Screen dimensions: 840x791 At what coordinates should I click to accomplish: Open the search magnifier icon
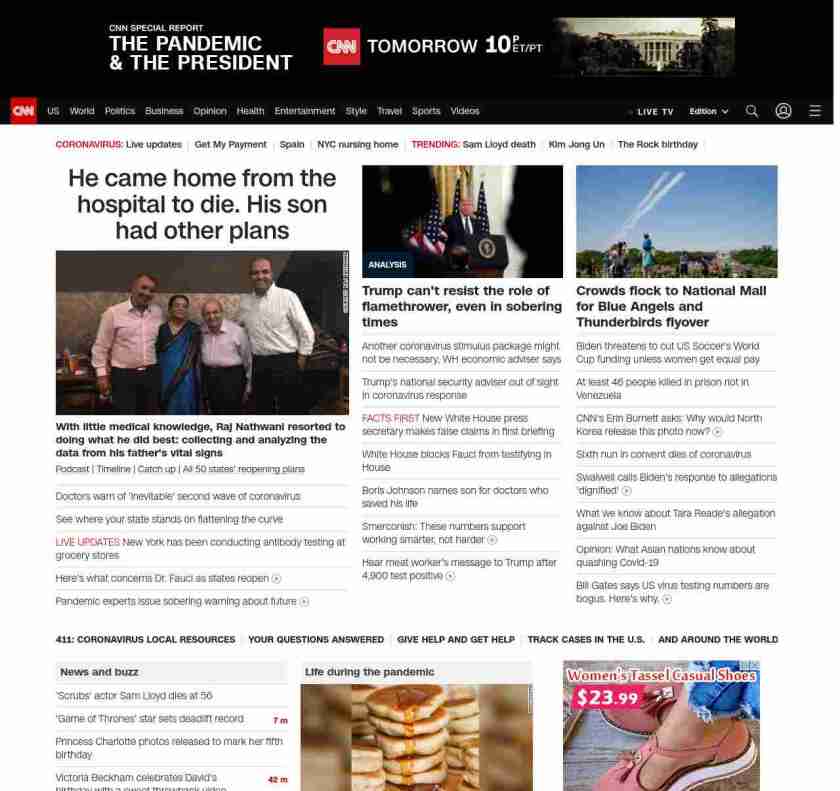click(x=752, y=111)
